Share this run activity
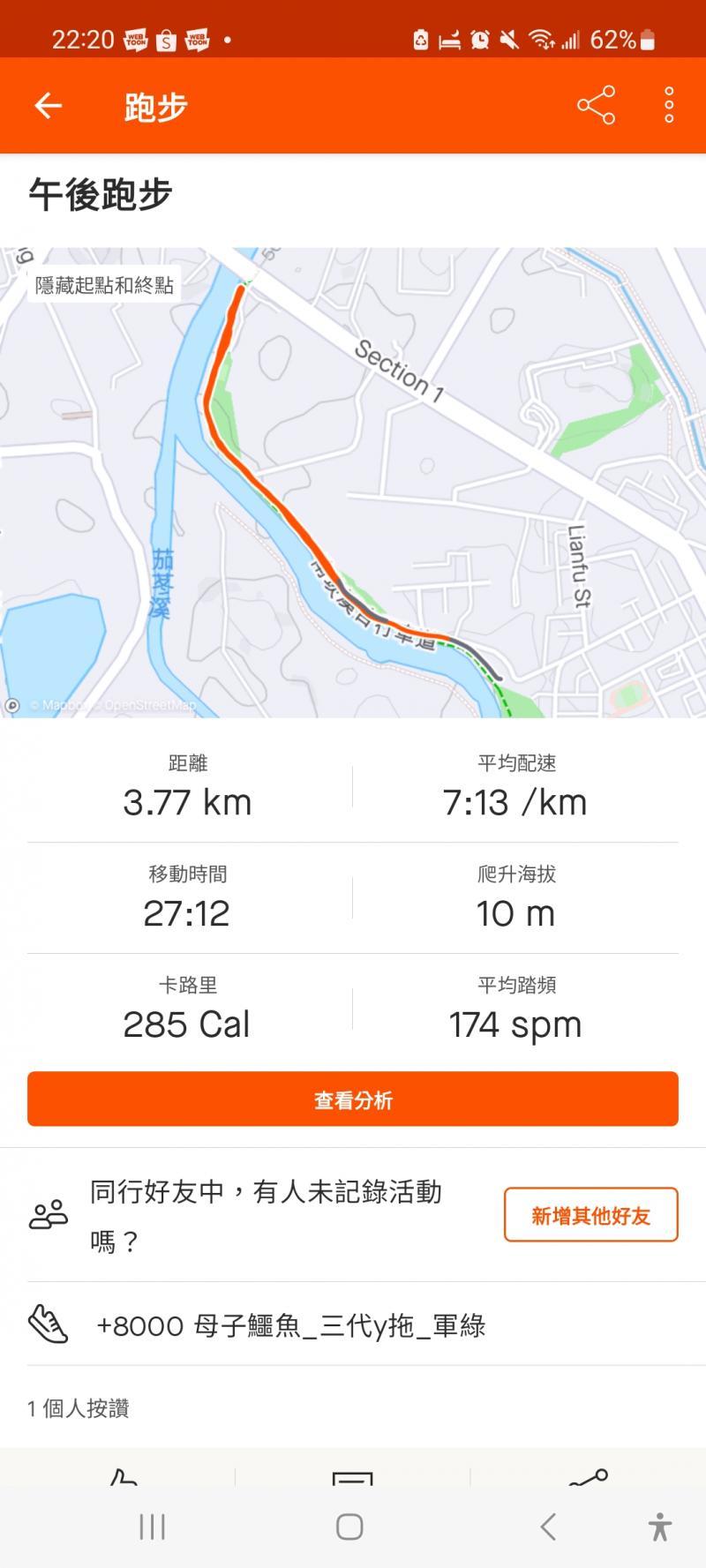Viewport: 706px width, 1568px height. (596, 106)
